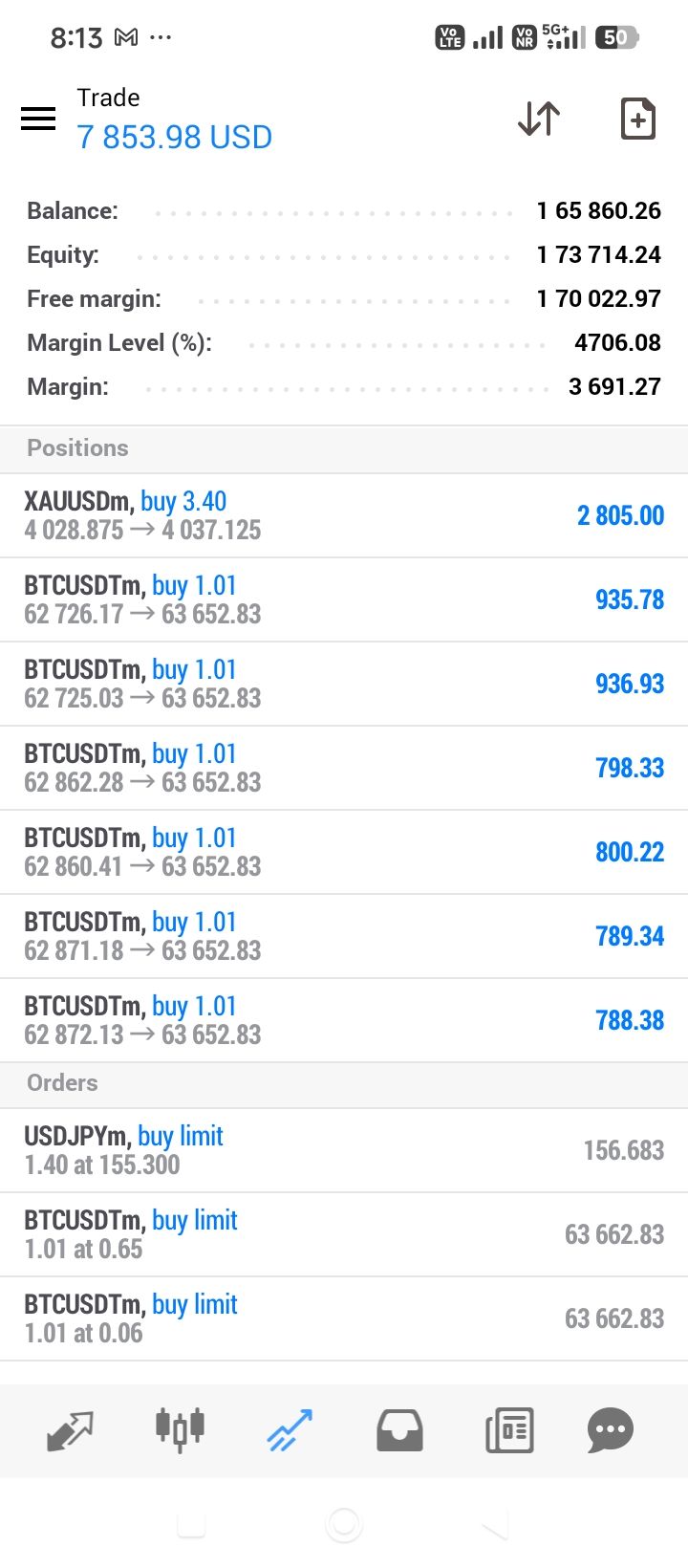Open BTCUSDTm buy limit at 0.65
Viewport: 688px width, 1568px height.
coord(344,1235)
